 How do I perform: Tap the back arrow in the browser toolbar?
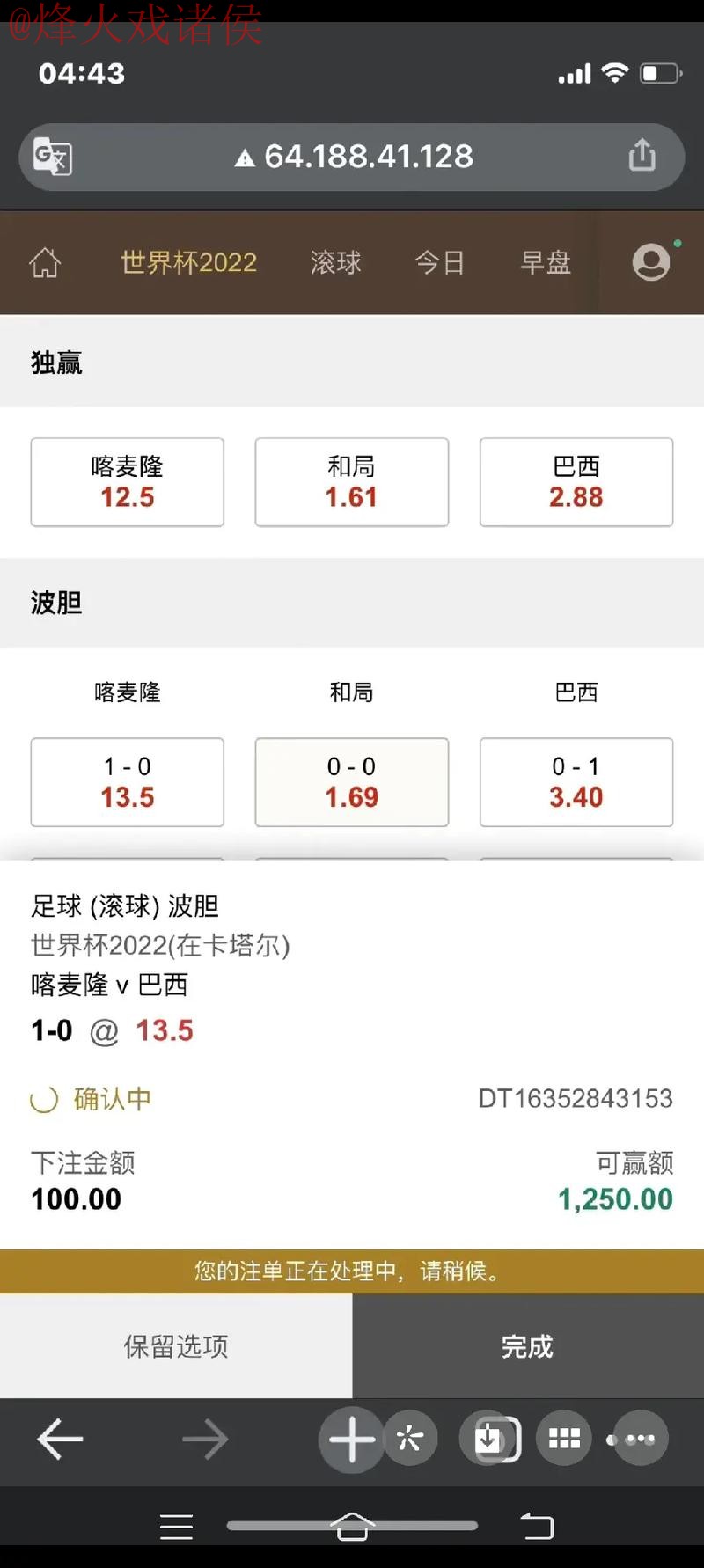60,1440
